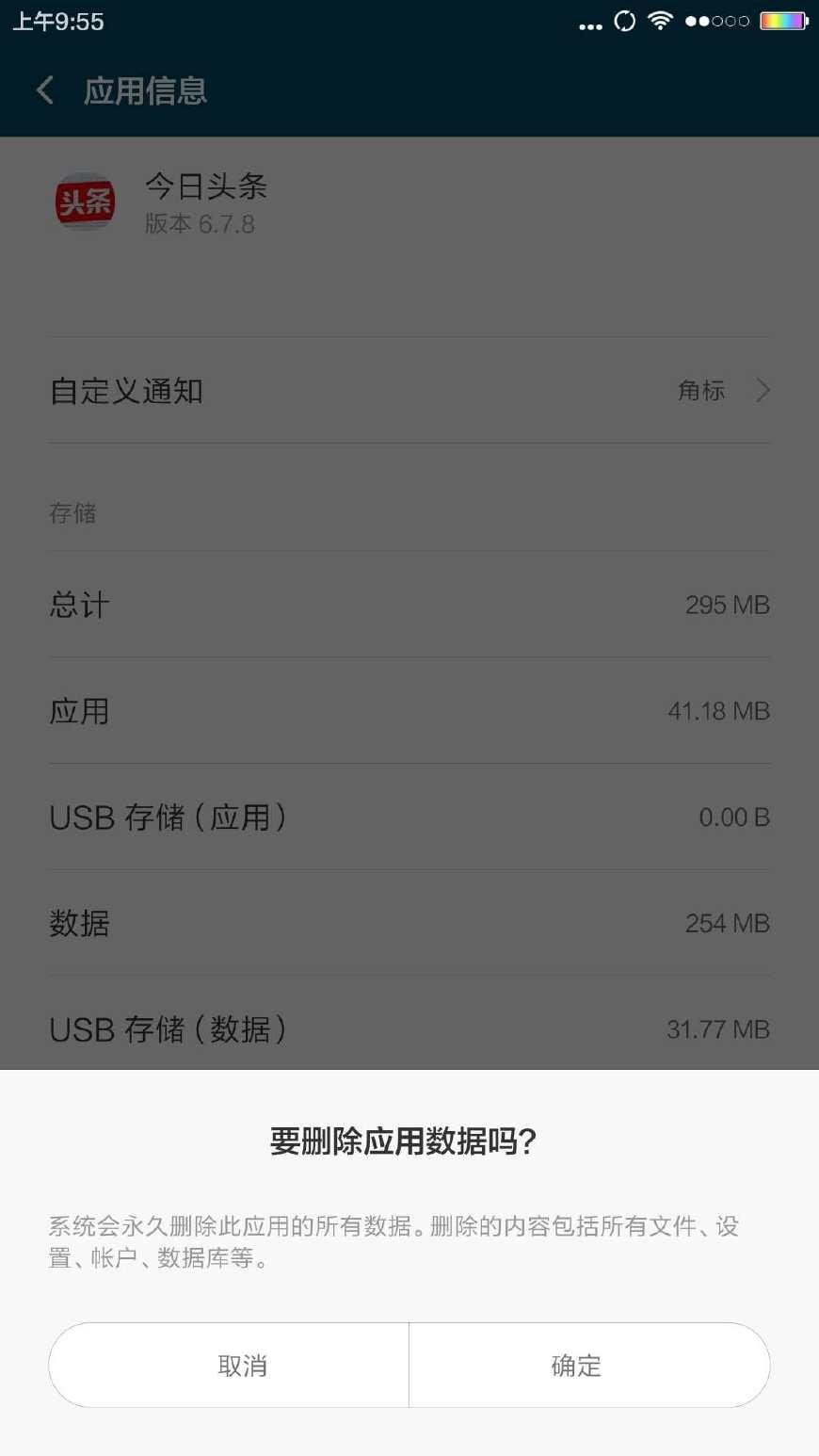Open the 自定义通知 setting row
This screenshot has height=1456, width=819.
pos(409,390)
